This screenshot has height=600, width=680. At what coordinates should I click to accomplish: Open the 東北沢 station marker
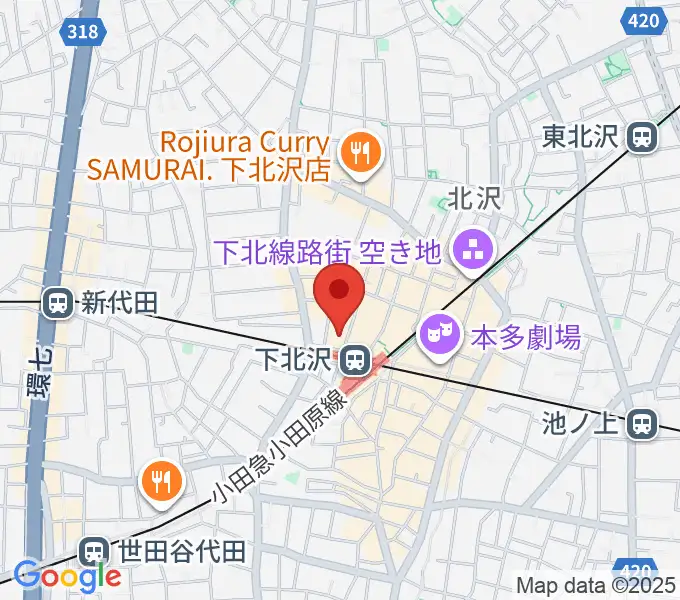click(x=641, y=136)
